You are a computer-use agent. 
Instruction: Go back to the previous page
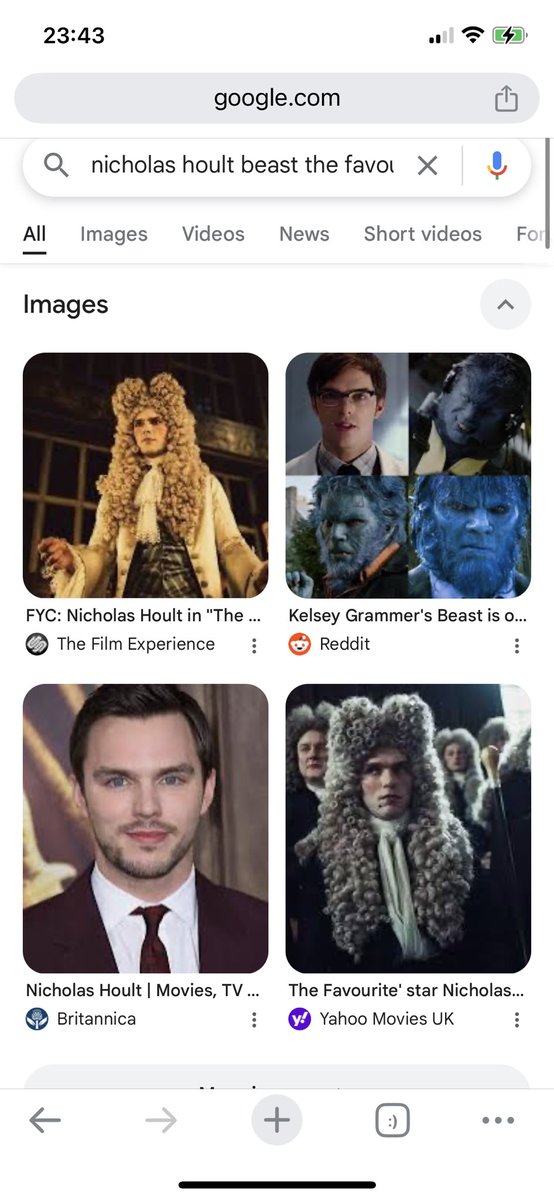[x=45, y=1121]
